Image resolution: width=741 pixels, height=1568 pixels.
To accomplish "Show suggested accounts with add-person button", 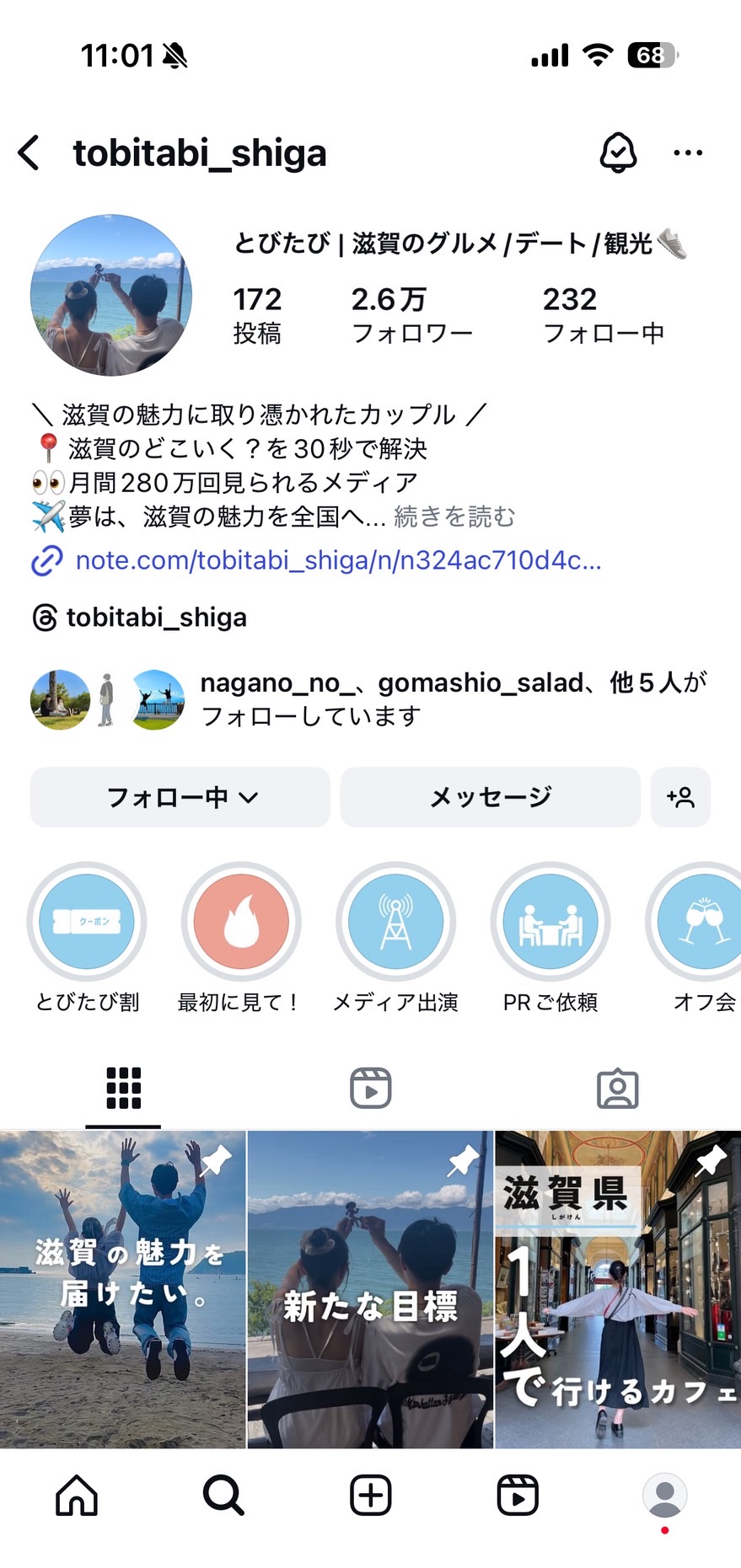I will (x=680, y=797).
